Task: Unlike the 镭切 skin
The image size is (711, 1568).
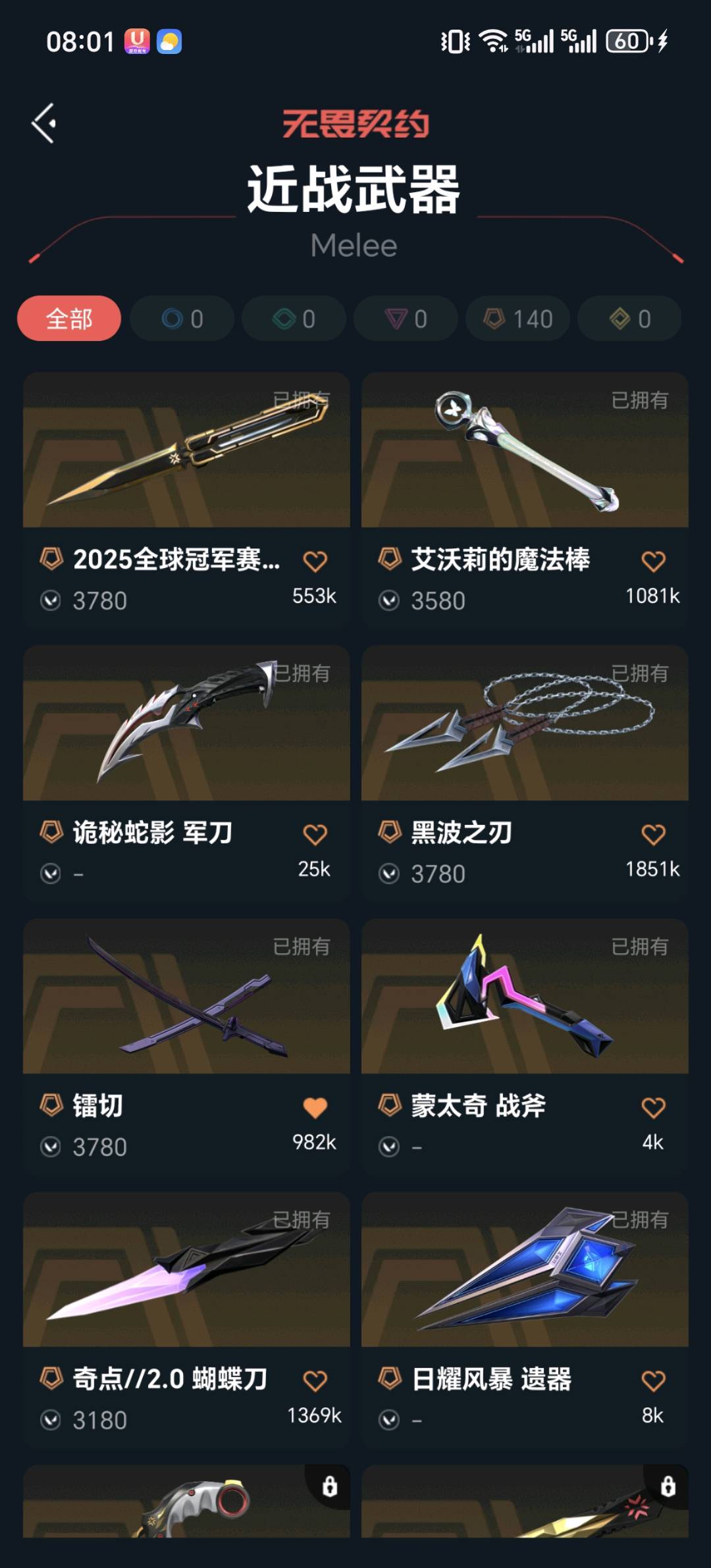Action: (315, 1108)
